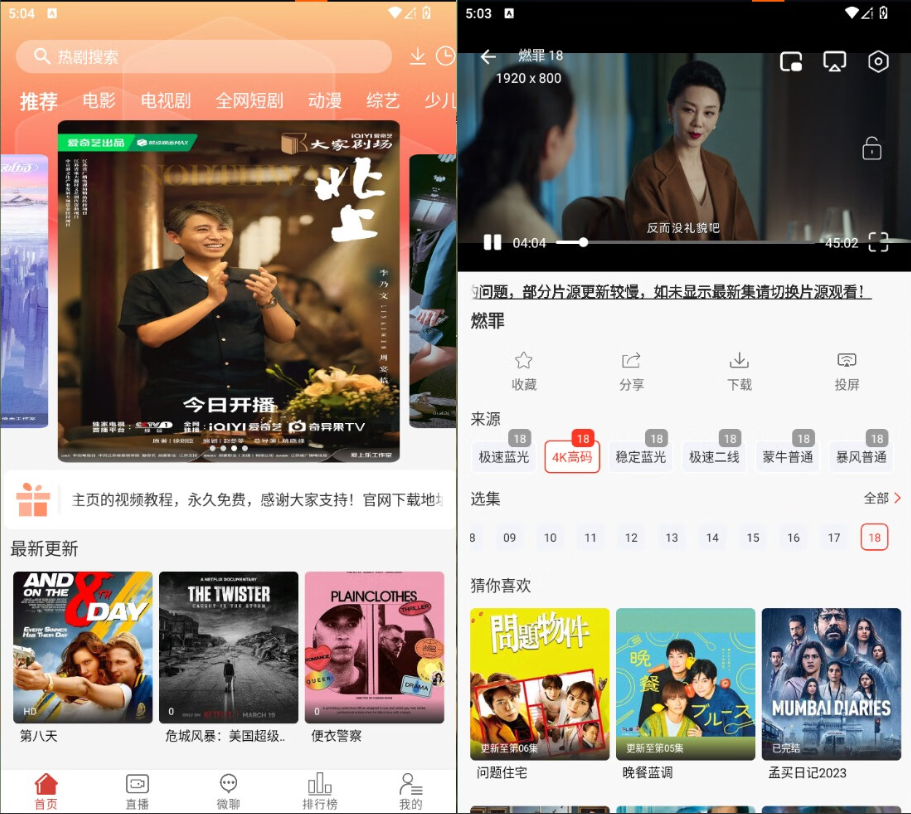Choose episode 17 from the list
This screenshot has width=911, height=814.
833,537
